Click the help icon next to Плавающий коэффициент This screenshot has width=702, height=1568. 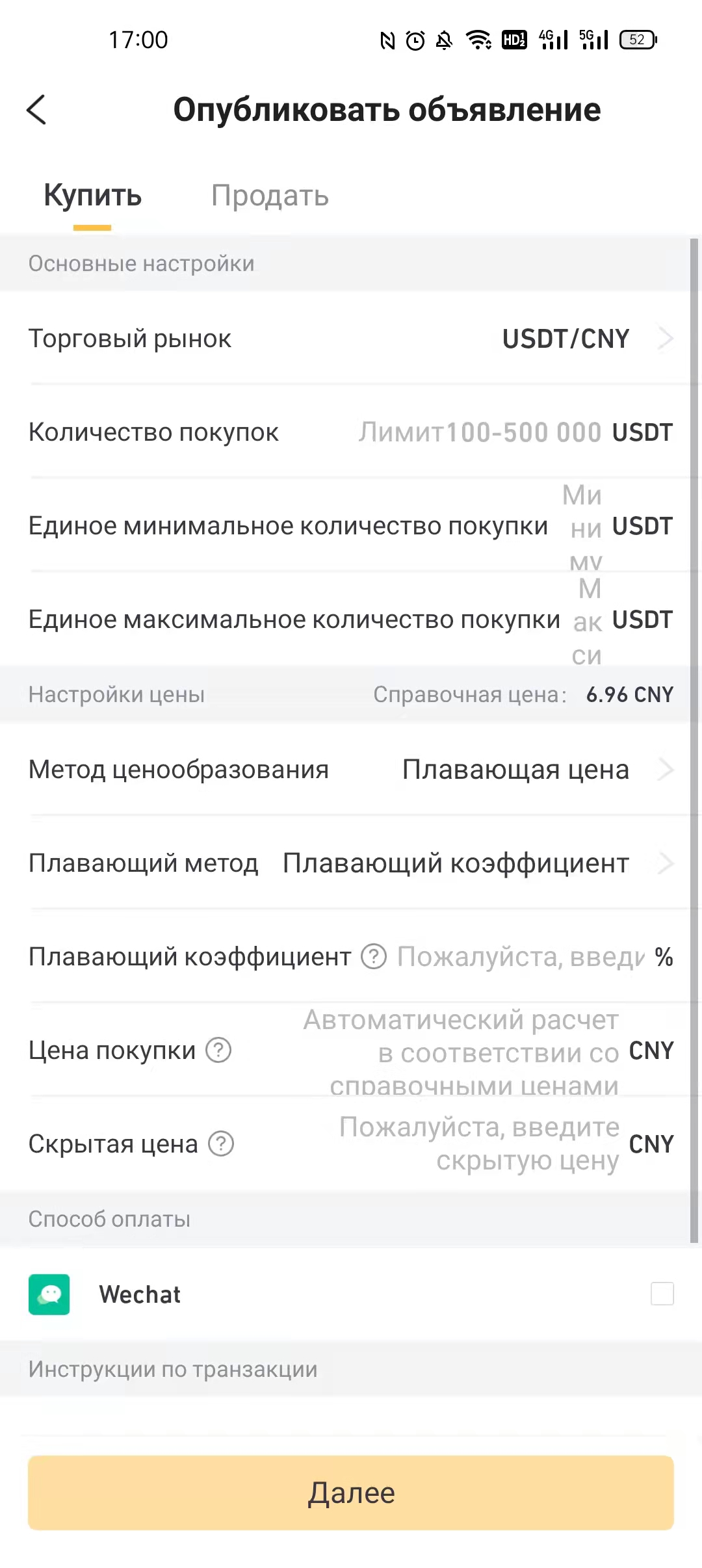point(372,957)
